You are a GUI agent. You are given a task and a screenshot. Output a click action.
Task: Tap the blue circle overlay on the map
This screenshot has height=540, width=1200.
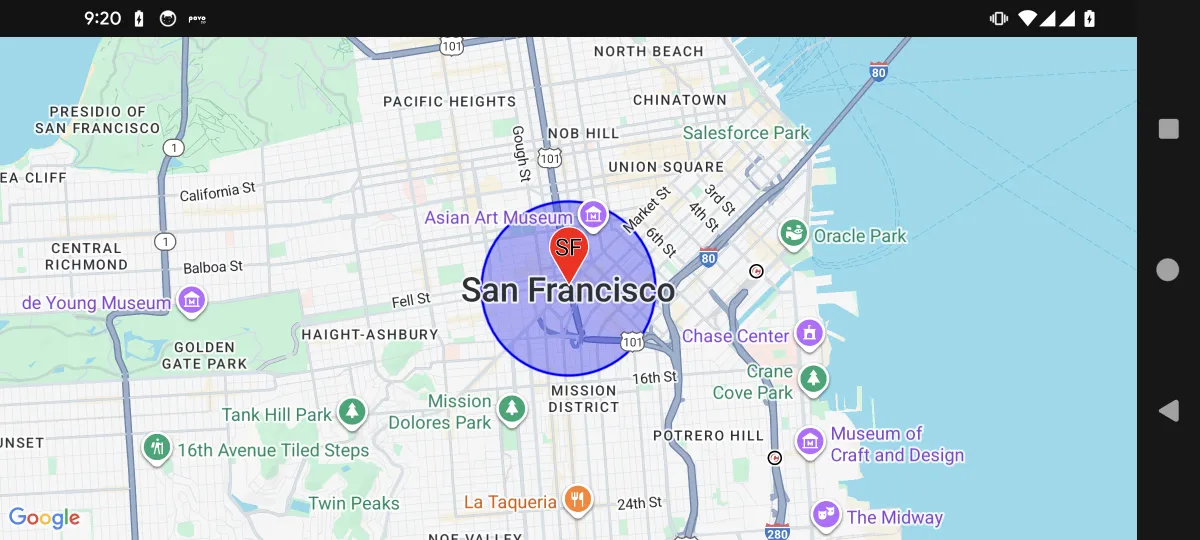(520, 320)
